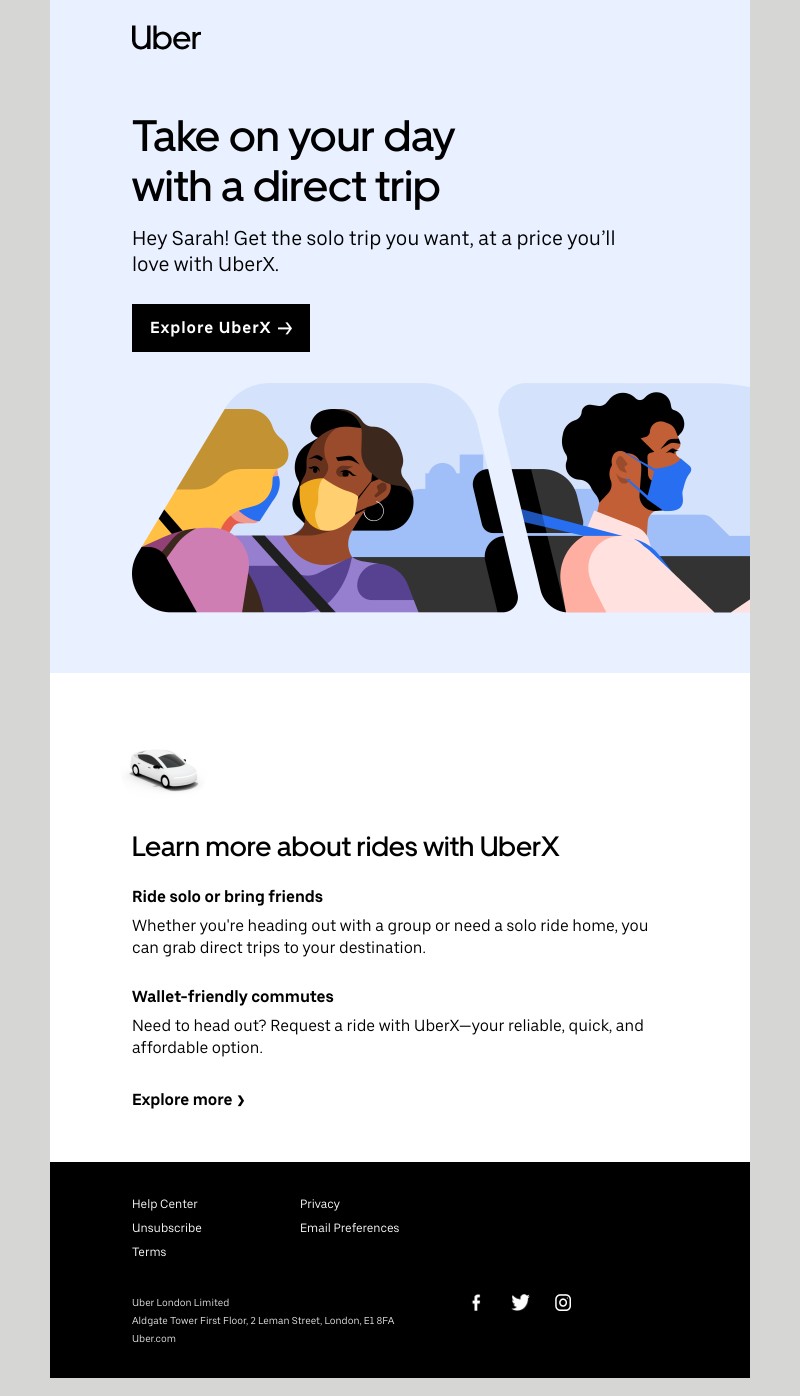
Task: Open the Uber.com footer link
Action: (x=154, y=1339)
